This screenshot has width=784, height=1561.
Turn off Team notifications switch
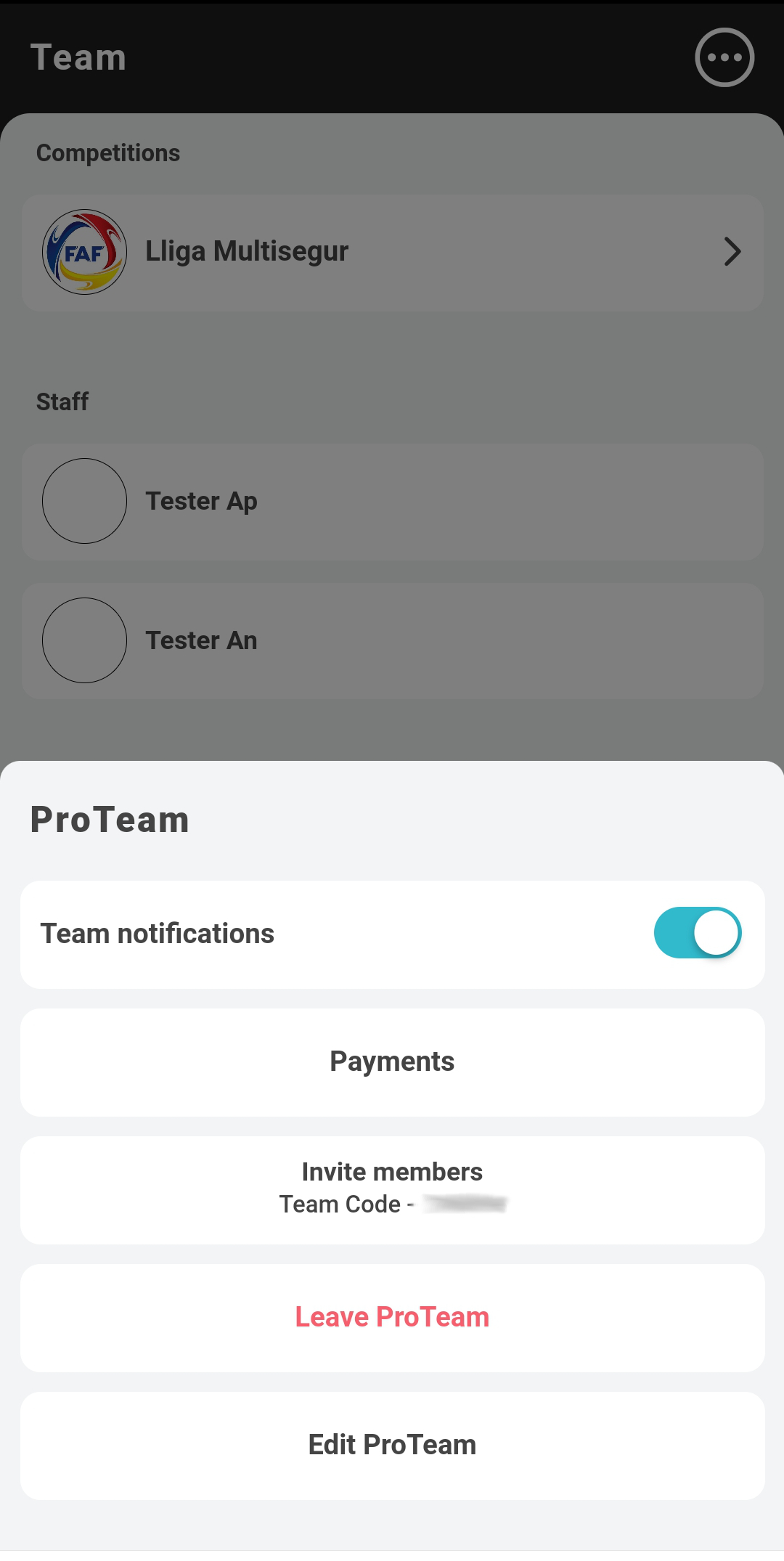point(697,933)
